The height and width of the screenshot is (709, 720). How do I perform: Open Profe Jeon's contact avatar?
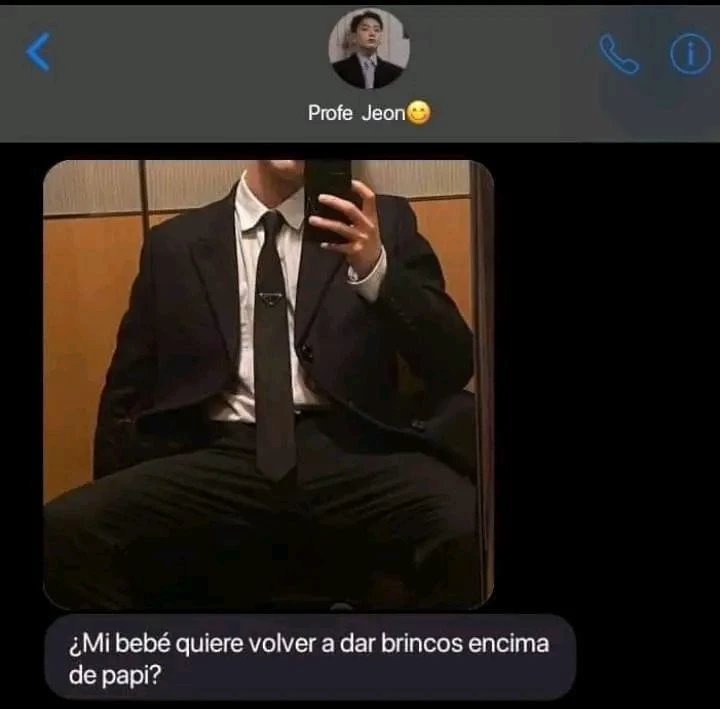[x=369, y=50]
